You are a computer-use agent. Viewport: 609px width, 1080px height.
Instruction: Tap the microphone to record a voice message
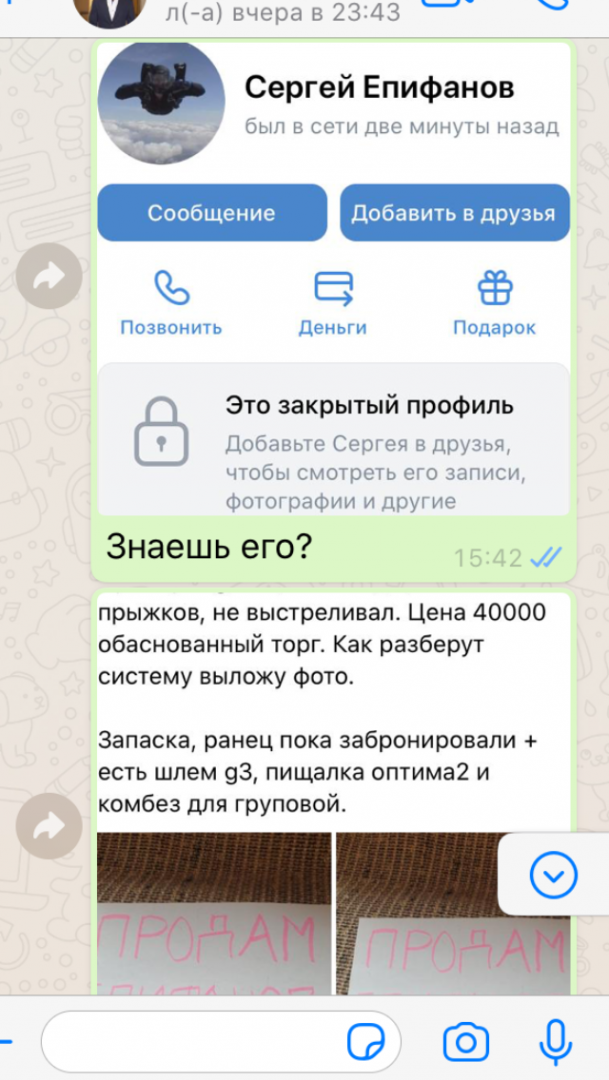[x=555, y=1043]
